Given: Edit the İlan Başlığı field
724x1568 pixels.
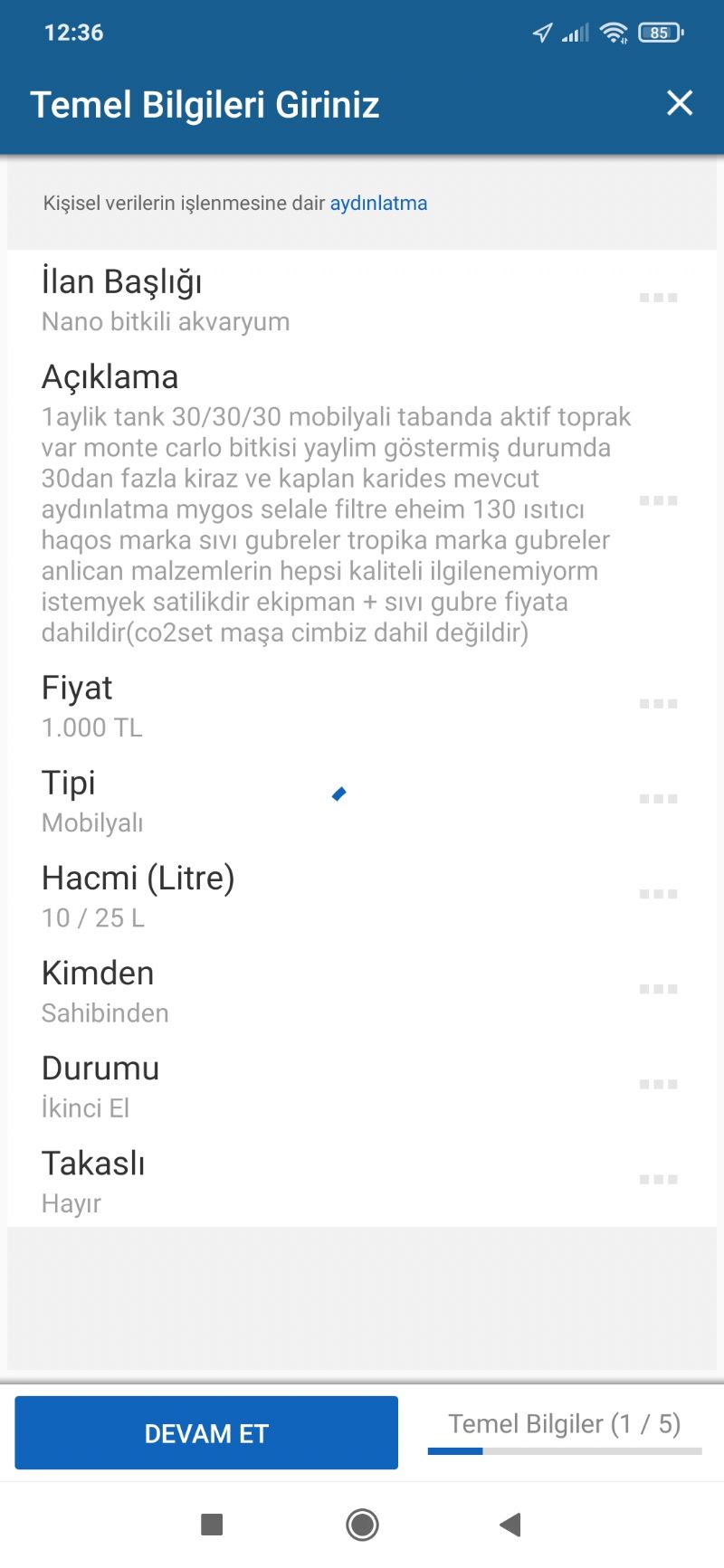Looking at the screenshot, I should coord(362,299).
